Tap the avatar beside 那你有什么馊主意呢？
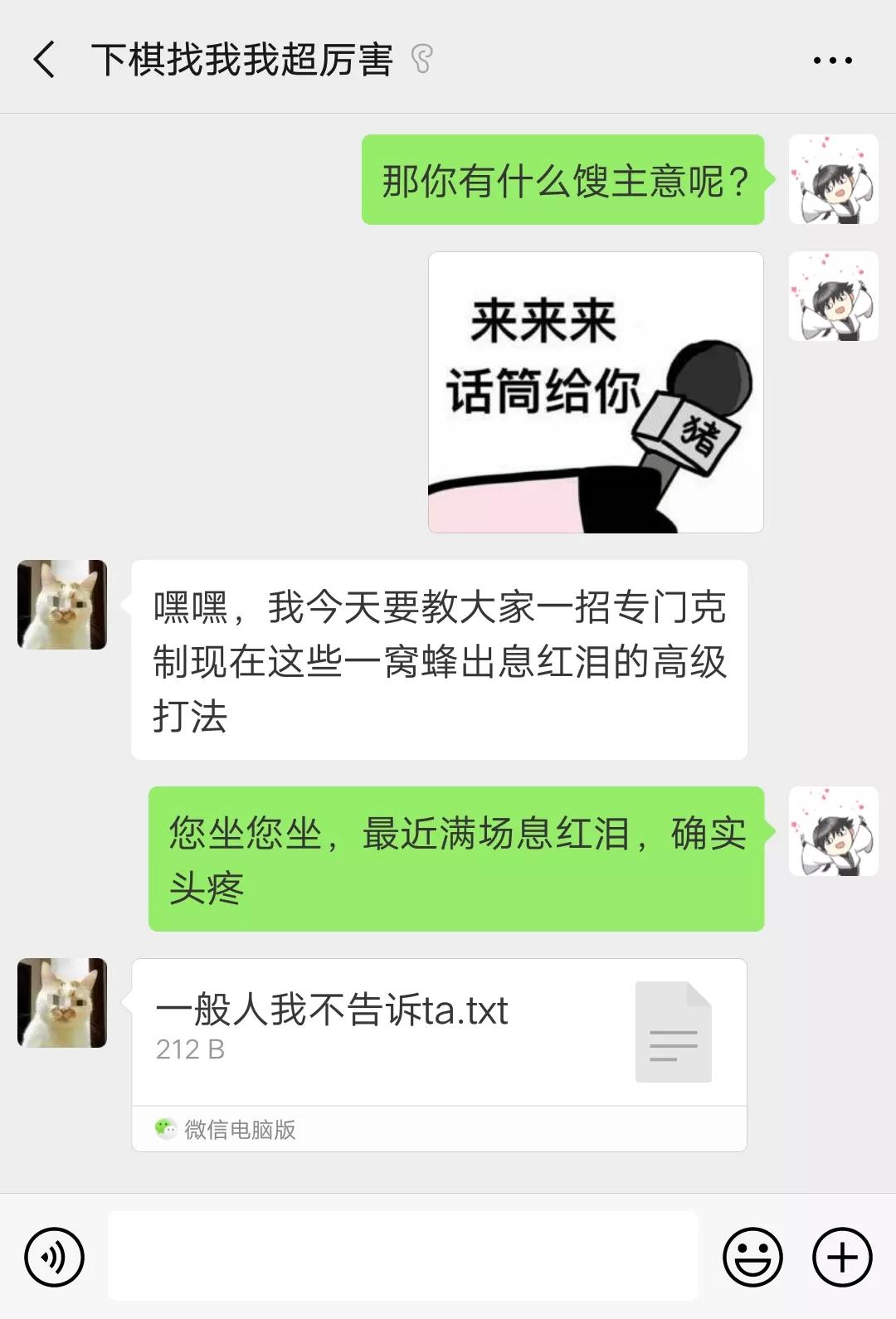Screen dimensions: 896x1319 833,179
